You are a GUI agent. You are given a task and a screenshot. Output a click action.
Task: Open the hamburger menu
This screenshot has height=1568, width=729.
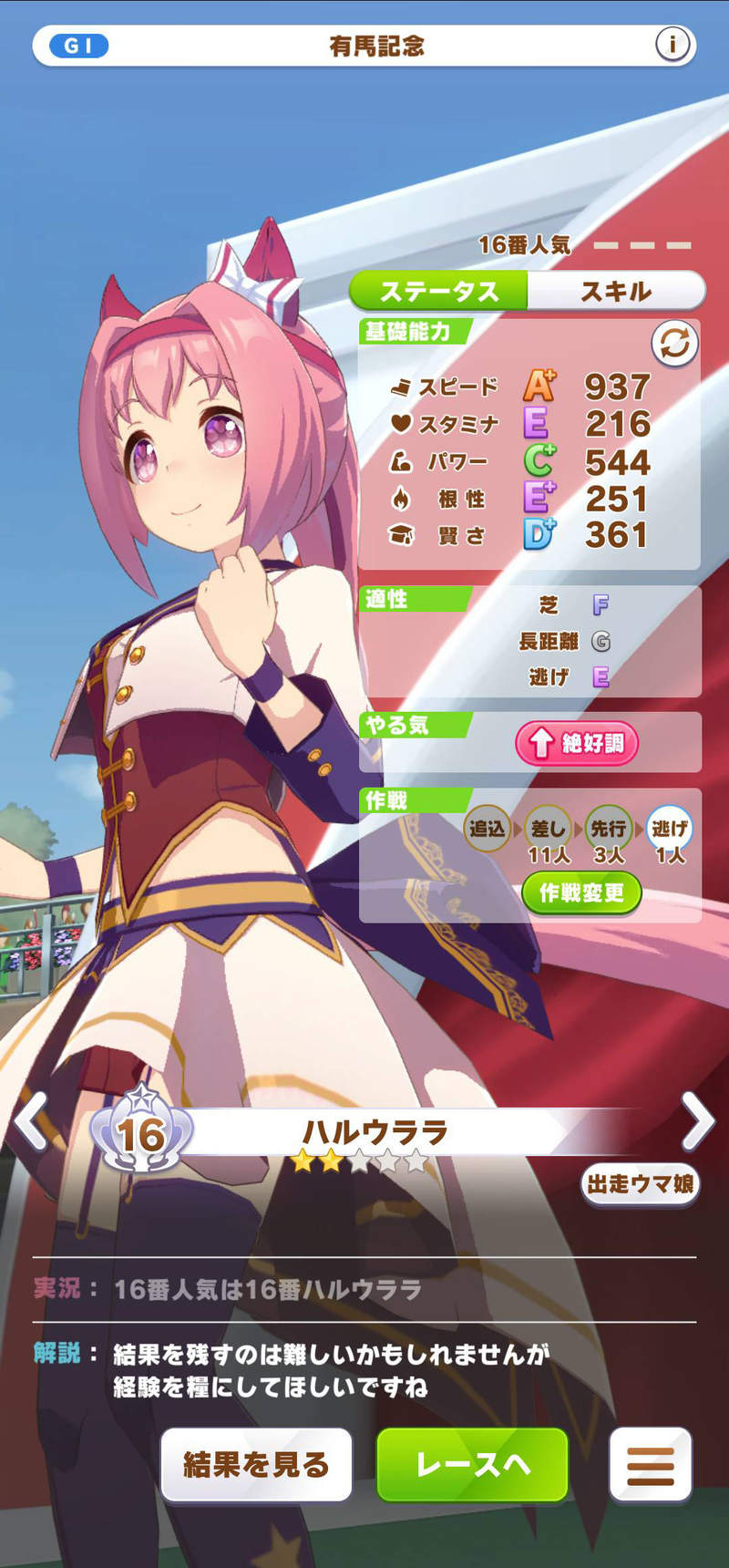click(651, 1465)
